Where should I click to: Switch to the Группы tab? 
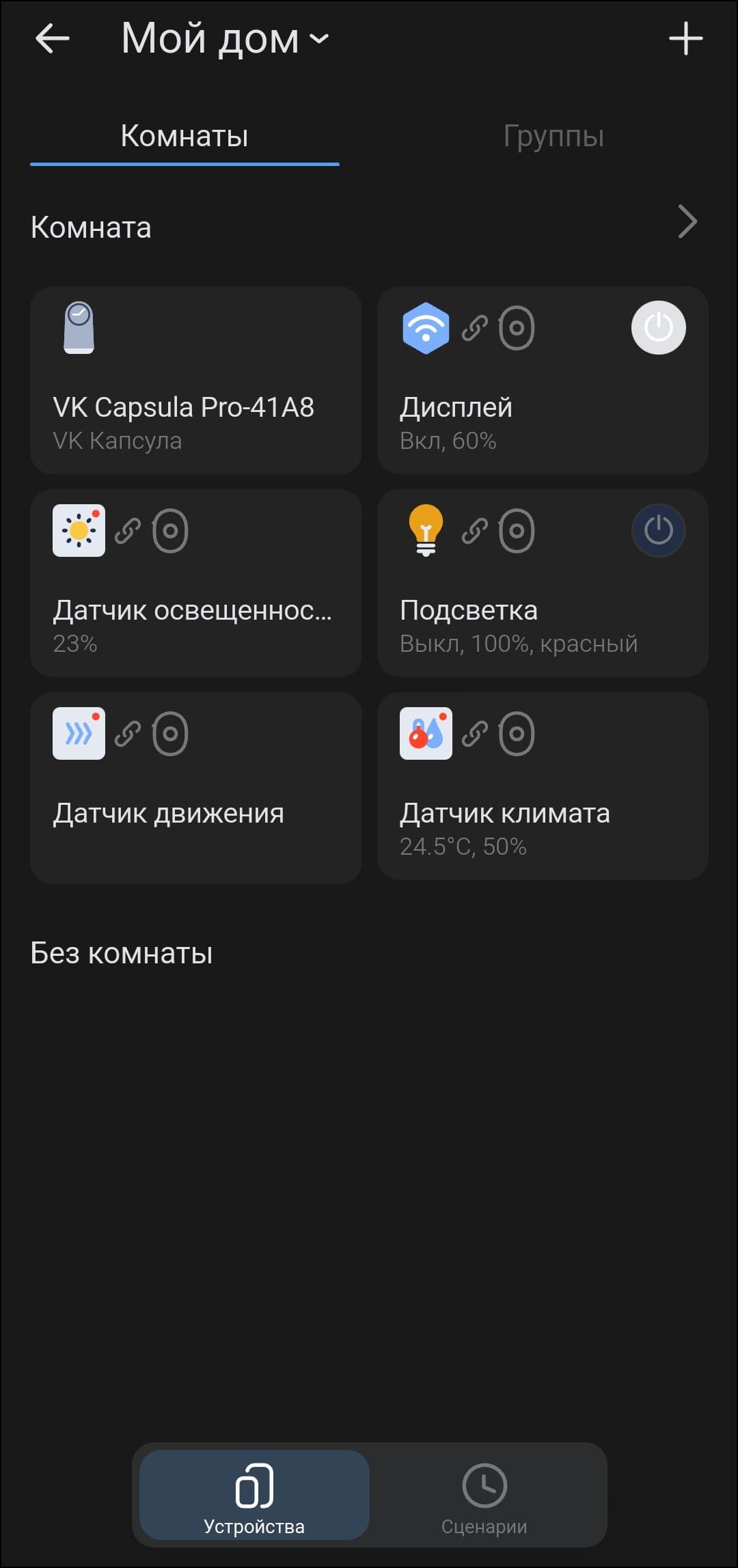[553, 136]
